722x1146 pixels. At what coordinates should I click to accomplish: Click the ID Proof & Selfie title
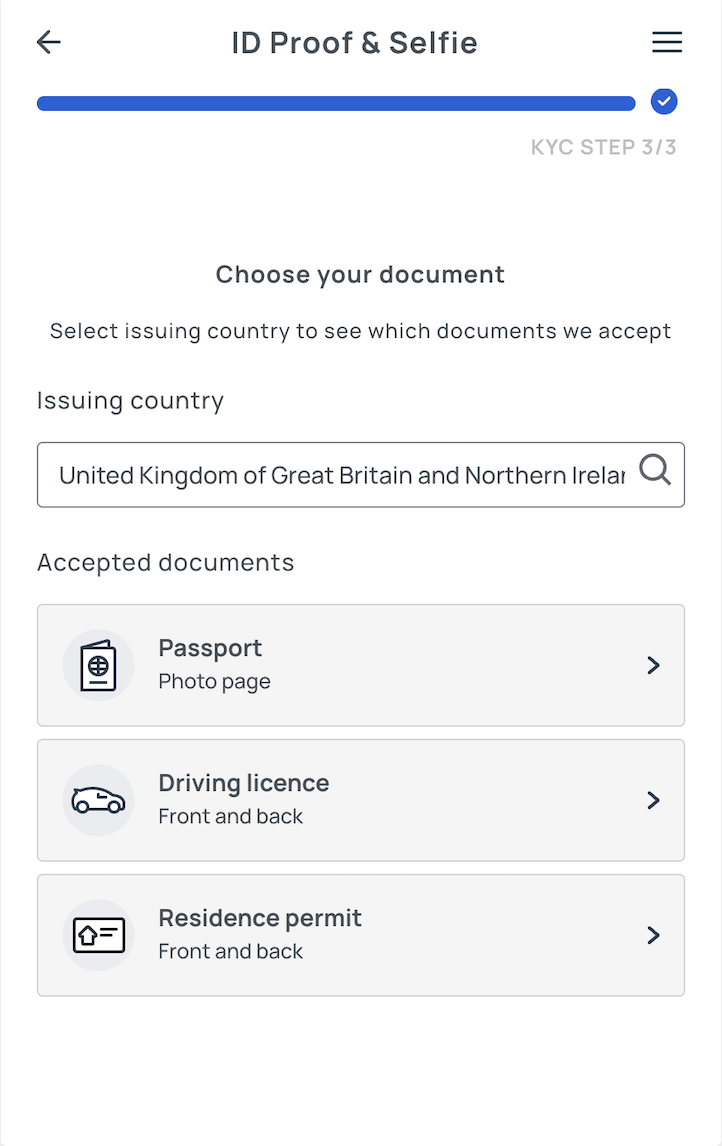click(x=354, y=42)
